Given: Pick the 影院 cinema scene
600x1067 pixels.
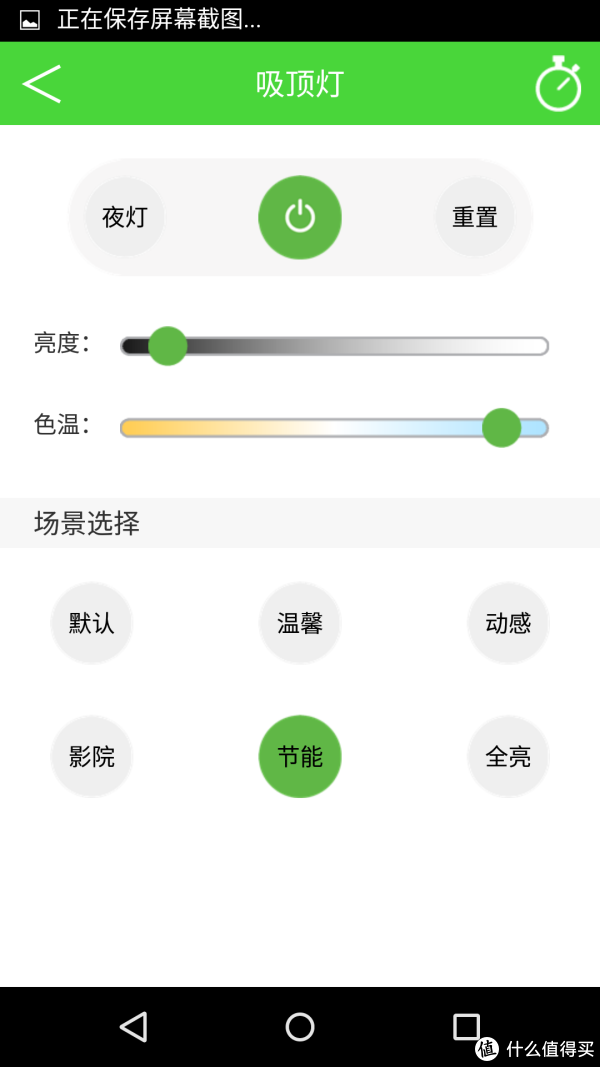Looking at the screenshot, I should (91, 756).
